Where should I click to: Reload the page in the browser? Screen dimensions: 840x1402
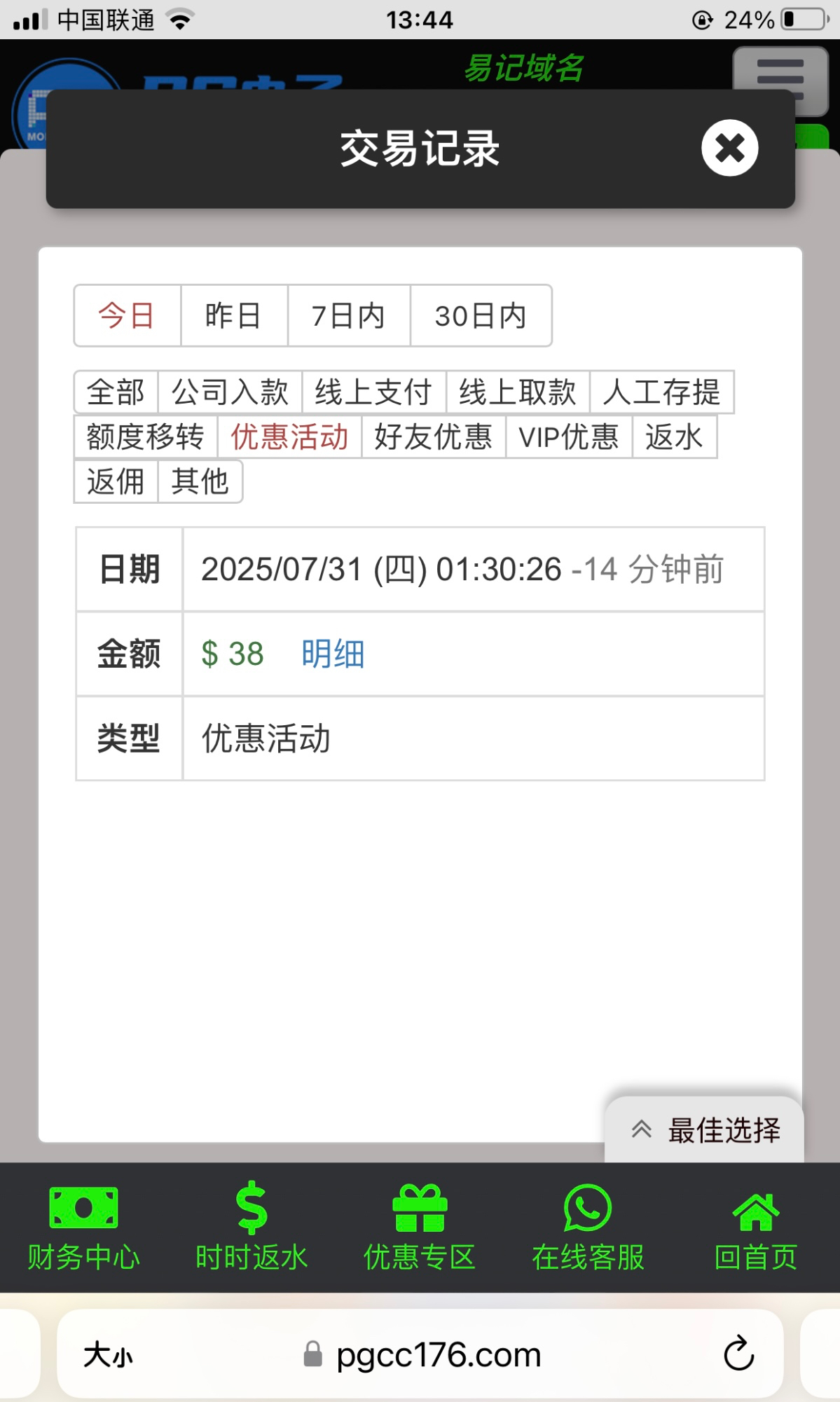pyautogui.click(x=738, y=1354)
